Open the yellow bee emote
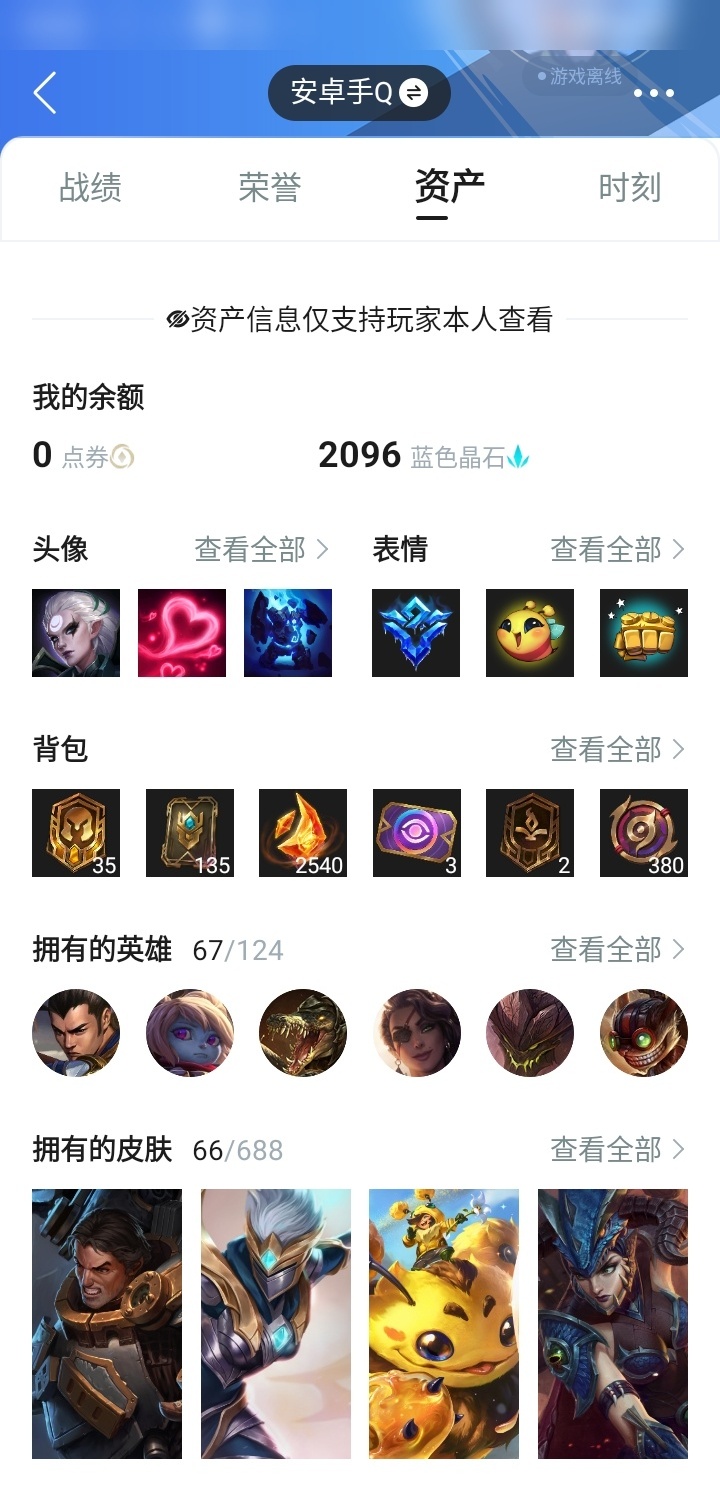 [x=530, y=633]
